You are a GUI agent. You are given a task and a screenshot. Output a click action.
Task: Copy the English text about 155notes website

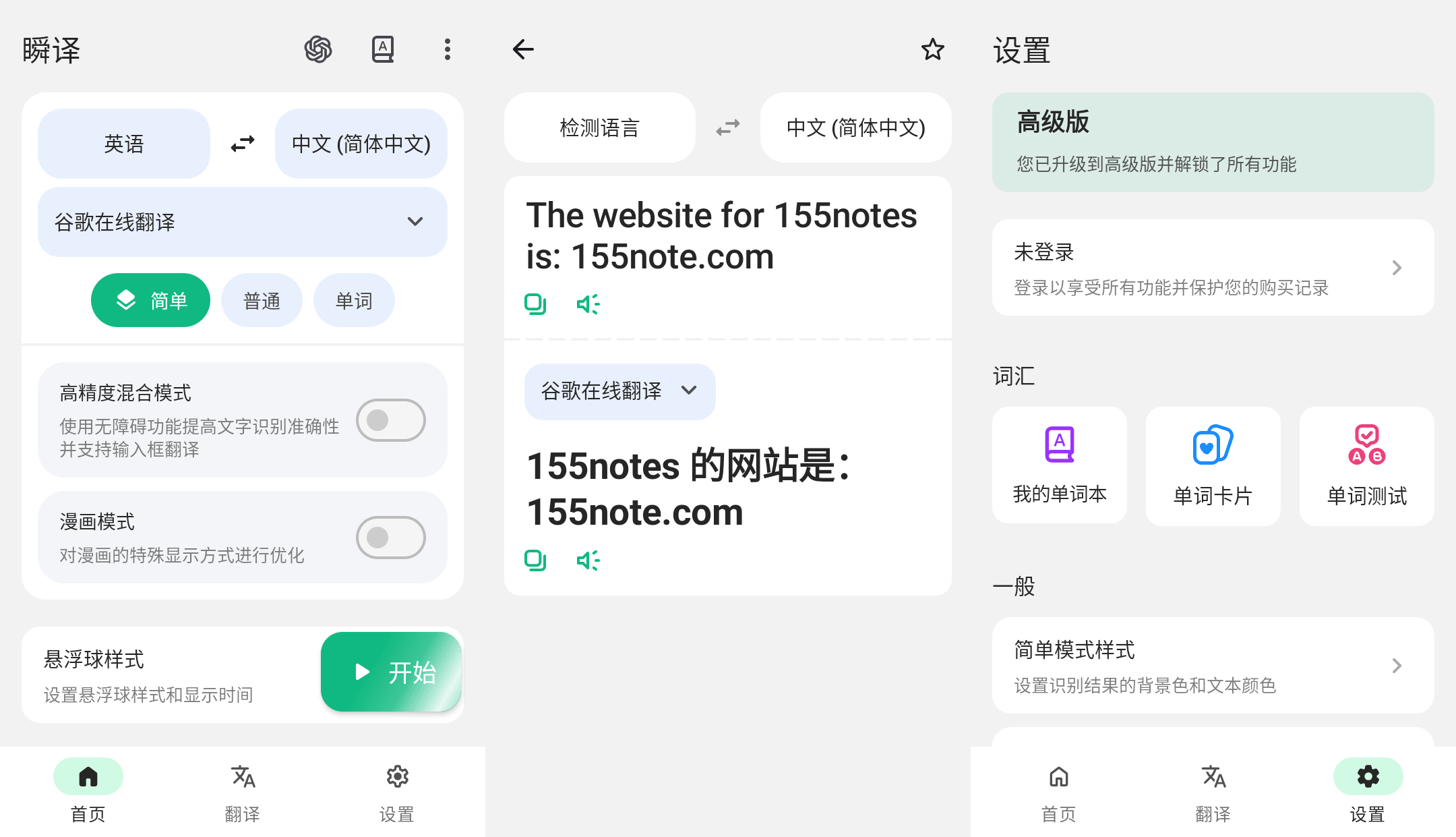535,304
